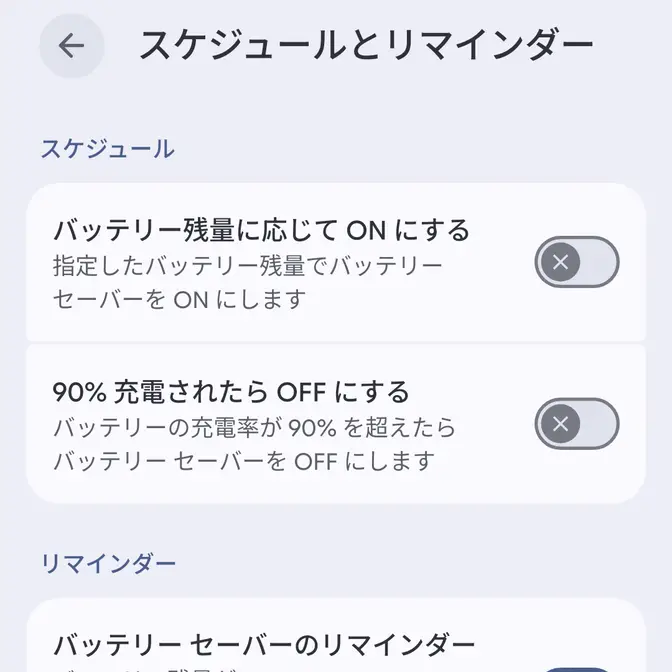Open バッテリー セーバーのリマインダー row

[x=265, y=642]
